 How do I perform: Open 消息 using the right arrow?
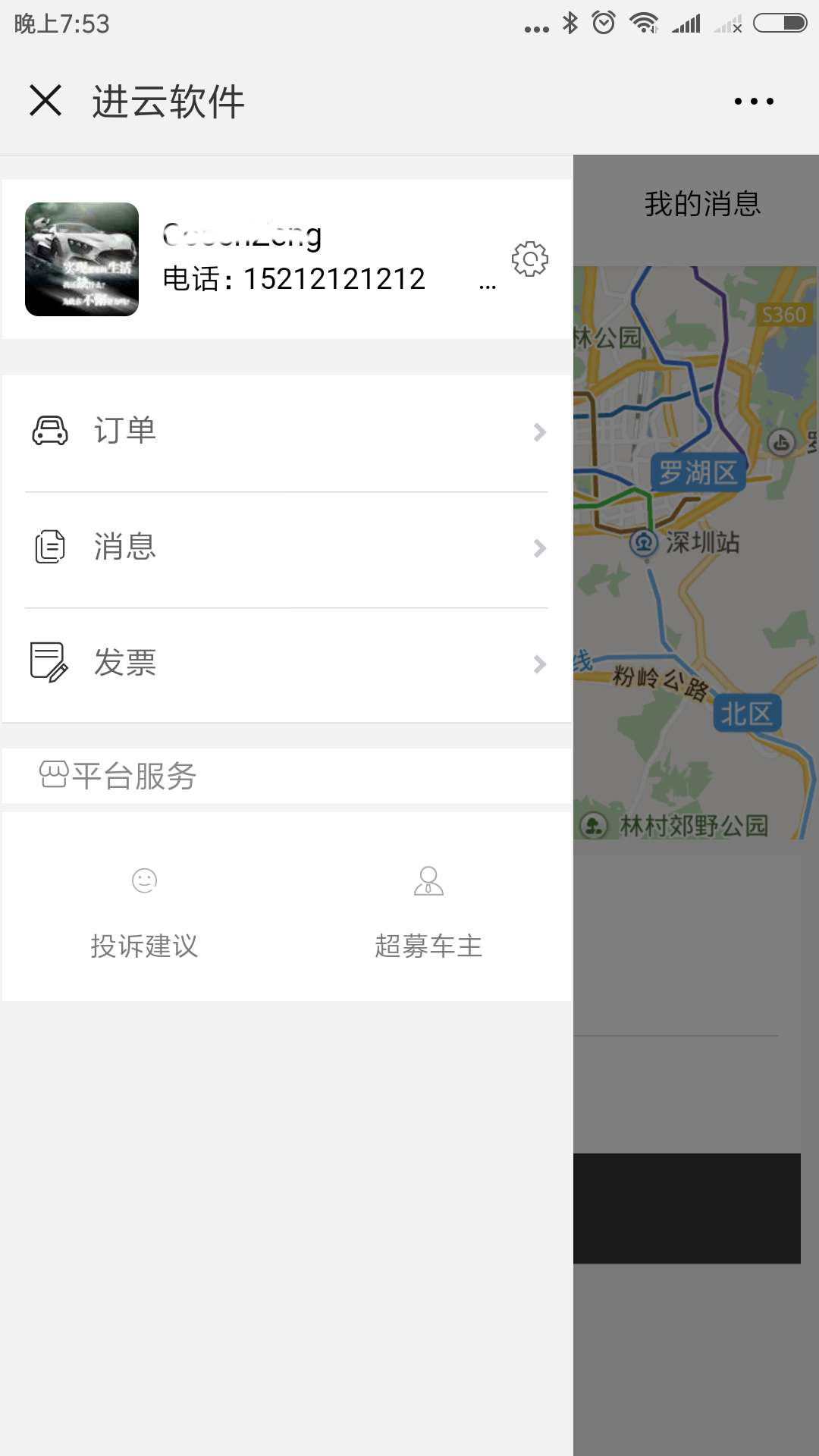tap(539, 548)
